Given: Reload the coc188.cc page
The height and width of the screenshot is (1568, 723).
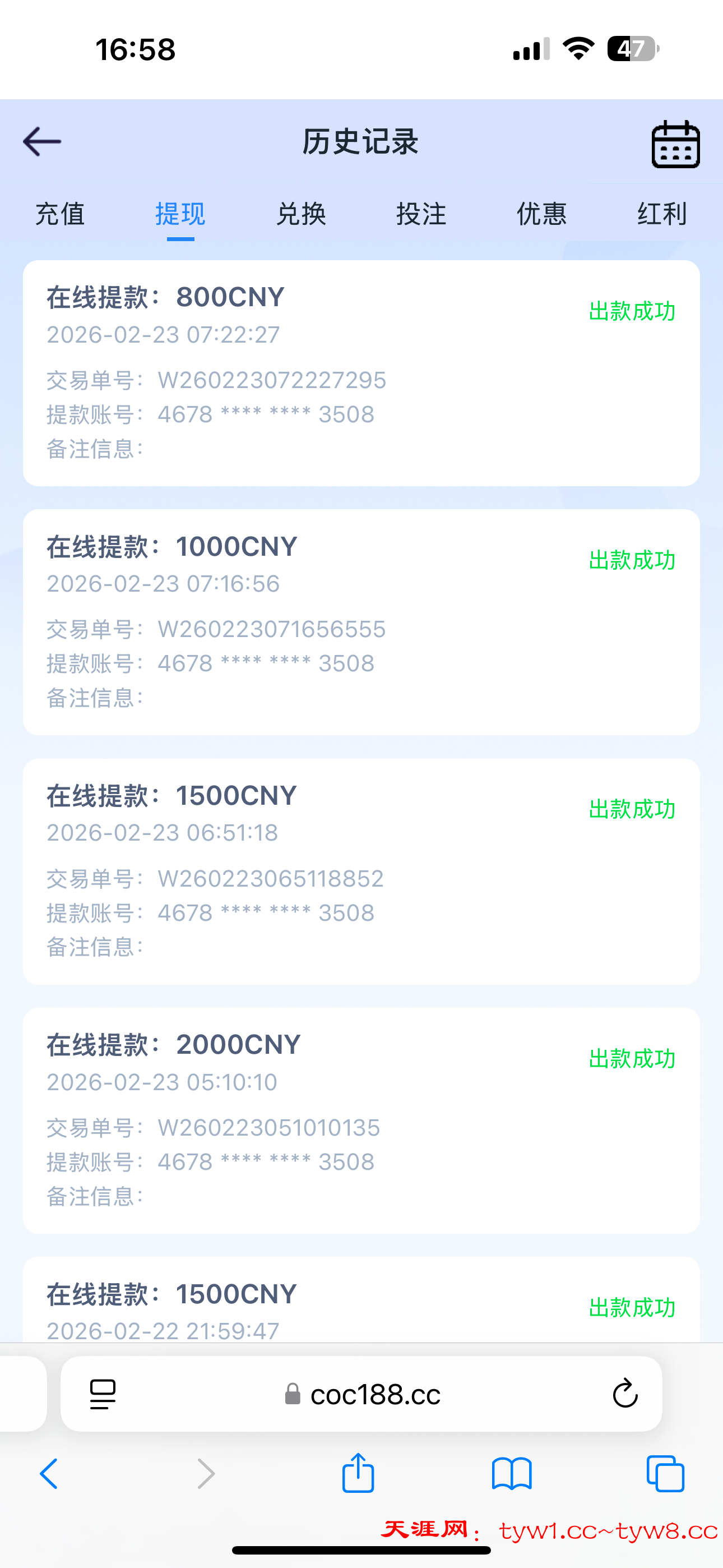Looking at the screenshot, I should click(624, 1394).
